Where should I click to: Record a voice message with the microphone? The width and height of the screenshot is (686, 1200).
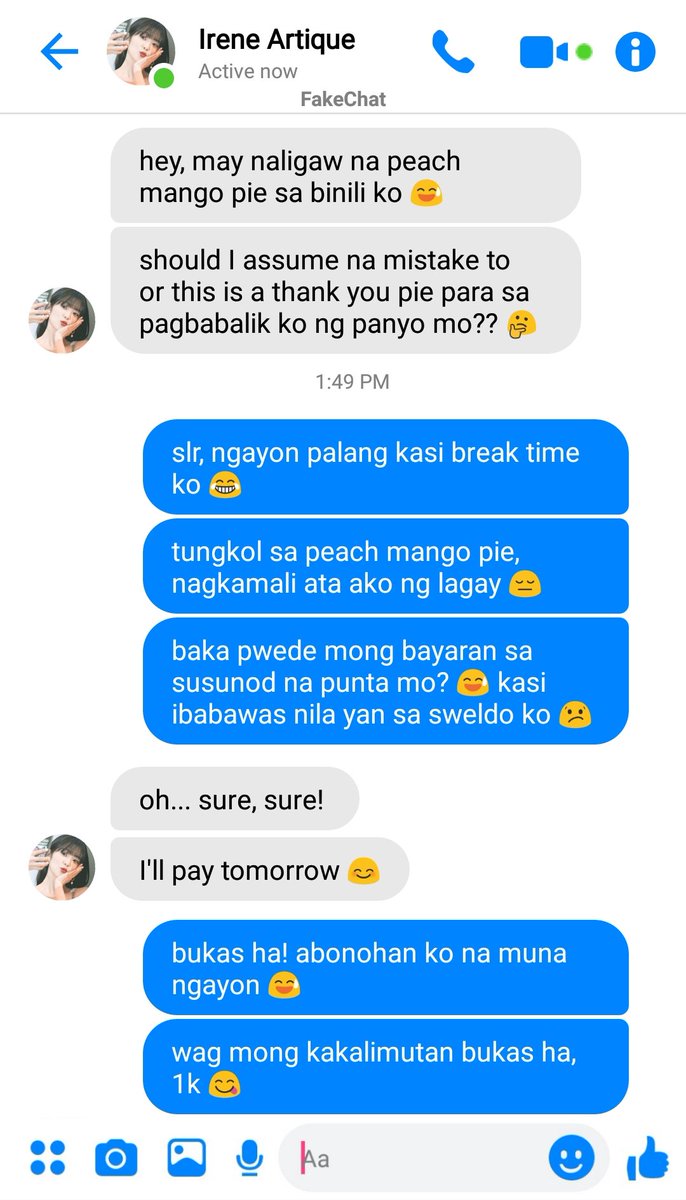point(249,1158)
